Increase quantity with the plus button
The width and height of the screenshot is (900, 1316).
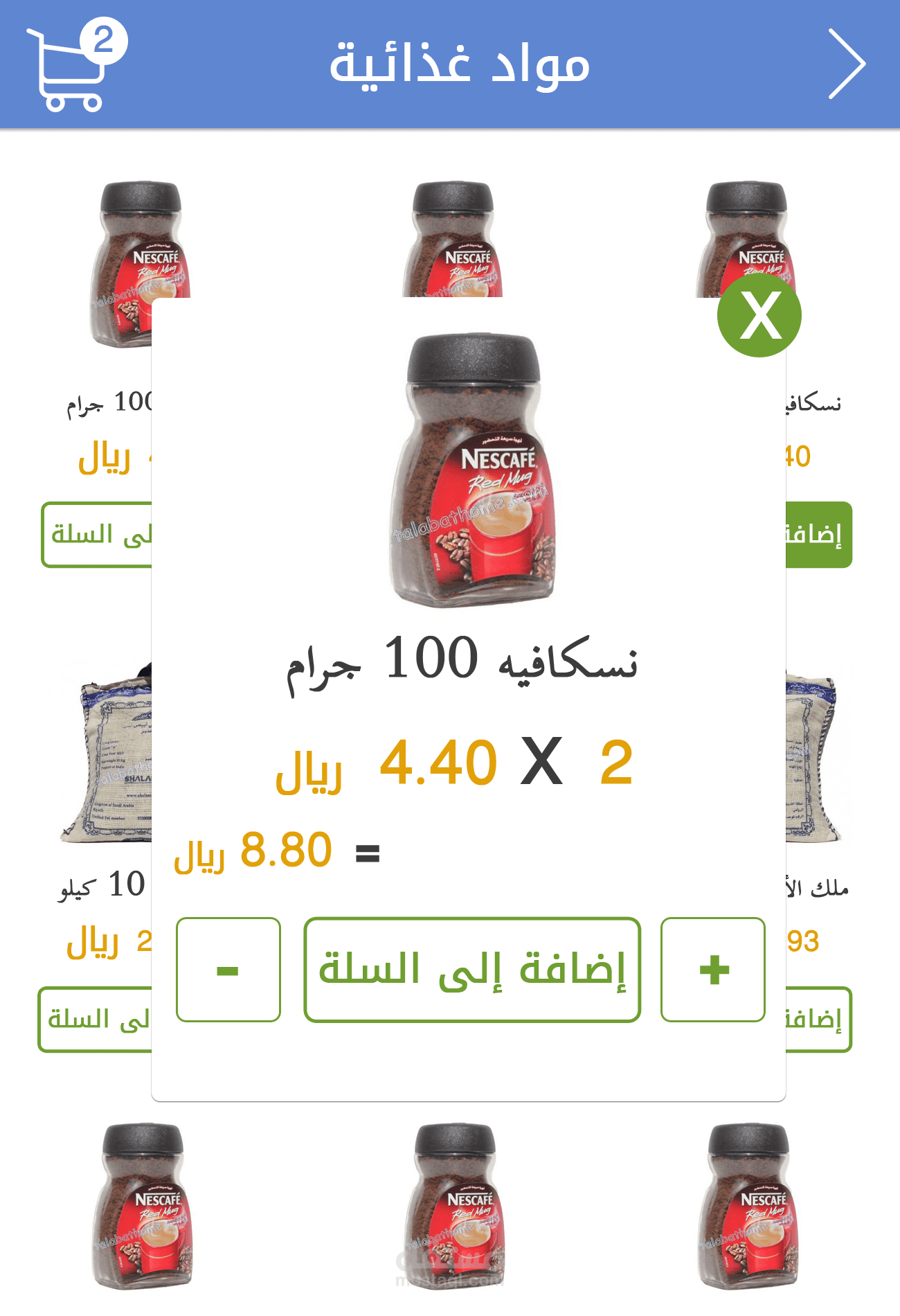point(713,970)
